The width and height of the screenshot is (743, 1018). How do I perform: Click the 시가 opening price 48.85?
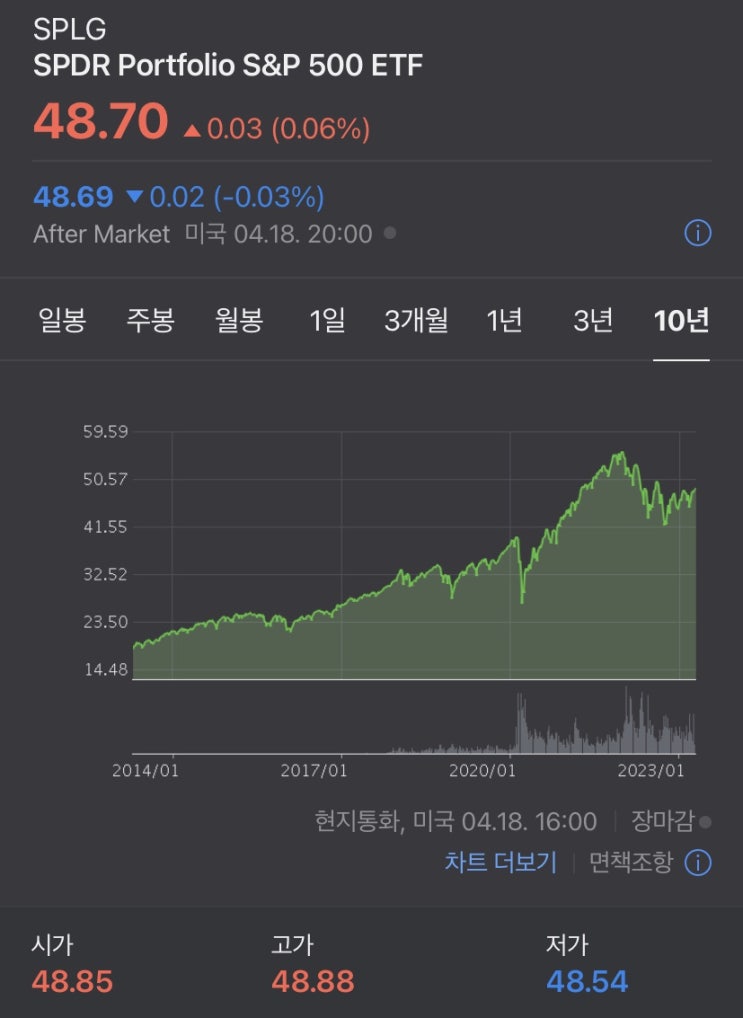pos(74,982)
